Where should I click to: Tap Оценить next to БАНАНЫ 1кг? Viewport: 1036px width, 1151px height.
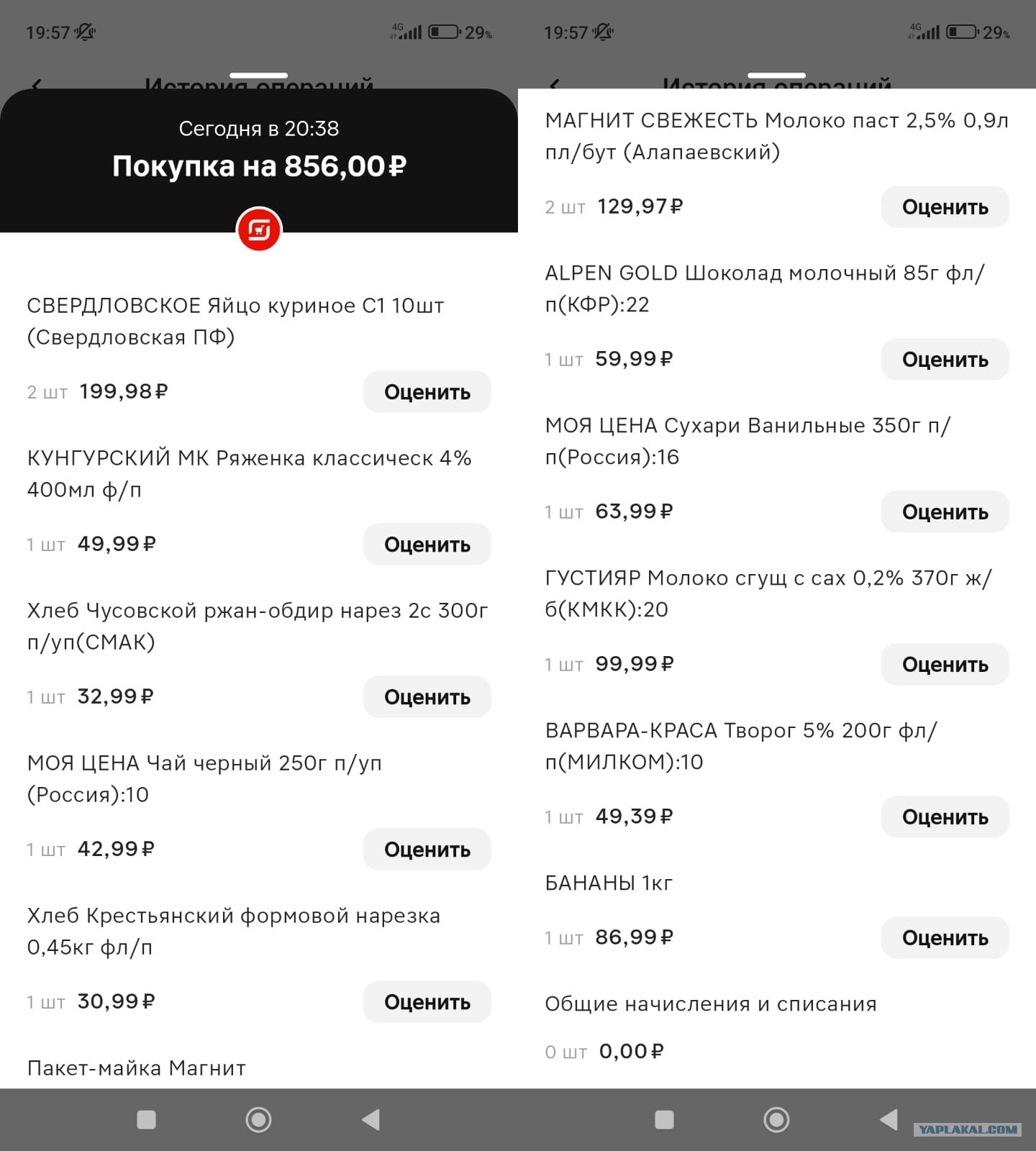[x=945, y=938]
